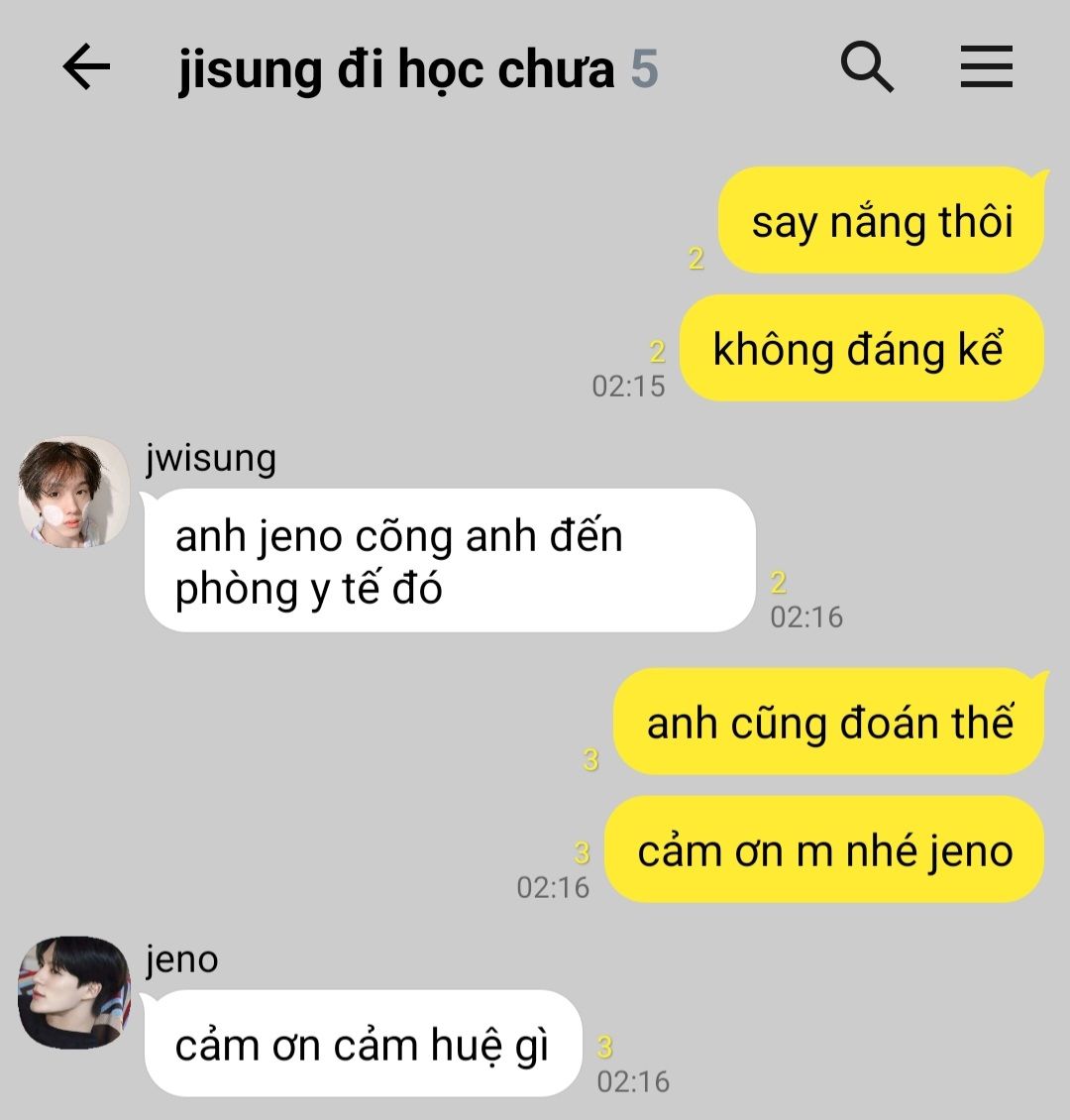The width and height of the screenshot is (1070, 1120).
Task: Search within this chat
Action: pos(867,68)
